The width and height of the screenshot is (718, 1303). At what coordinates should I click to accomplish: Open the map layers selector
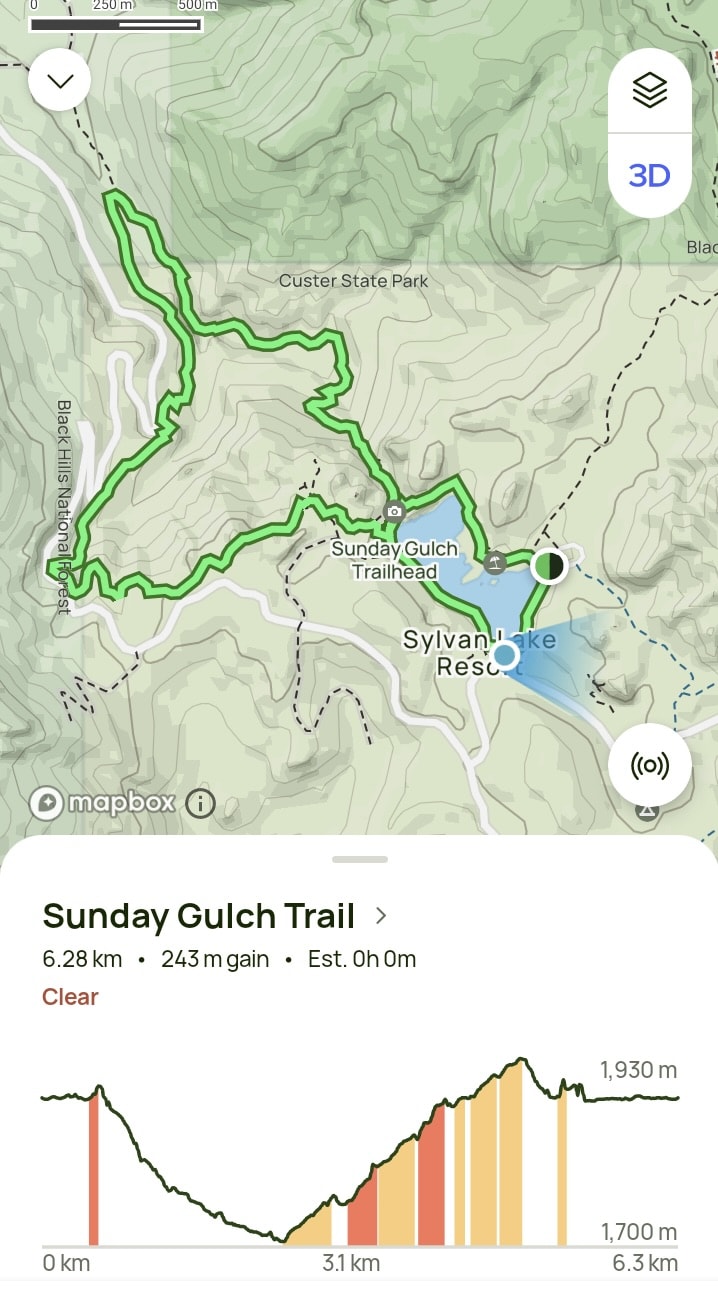point(649,91)
